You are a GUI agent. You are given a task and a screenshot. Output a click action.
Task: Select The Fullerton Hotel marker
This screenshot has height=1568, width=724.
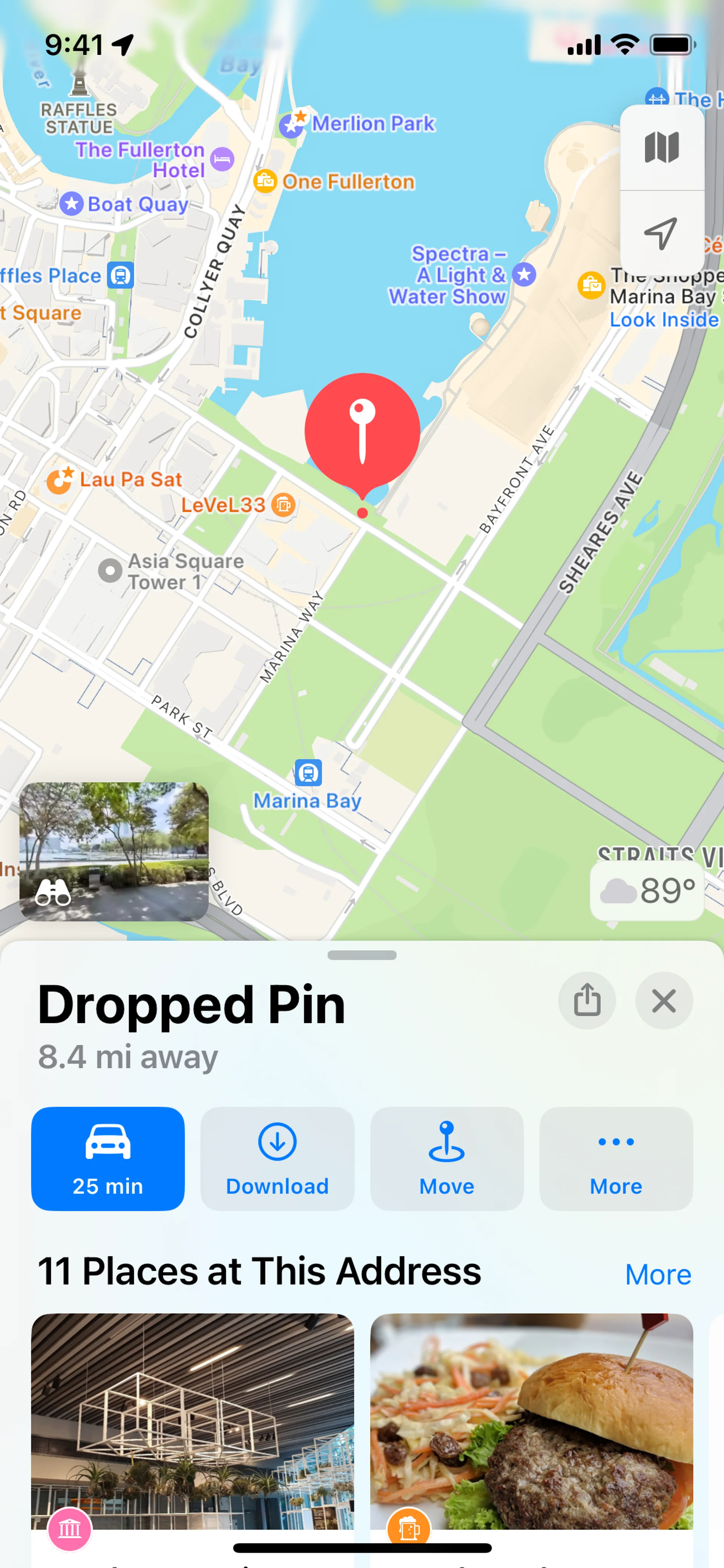tap(222, 160)
